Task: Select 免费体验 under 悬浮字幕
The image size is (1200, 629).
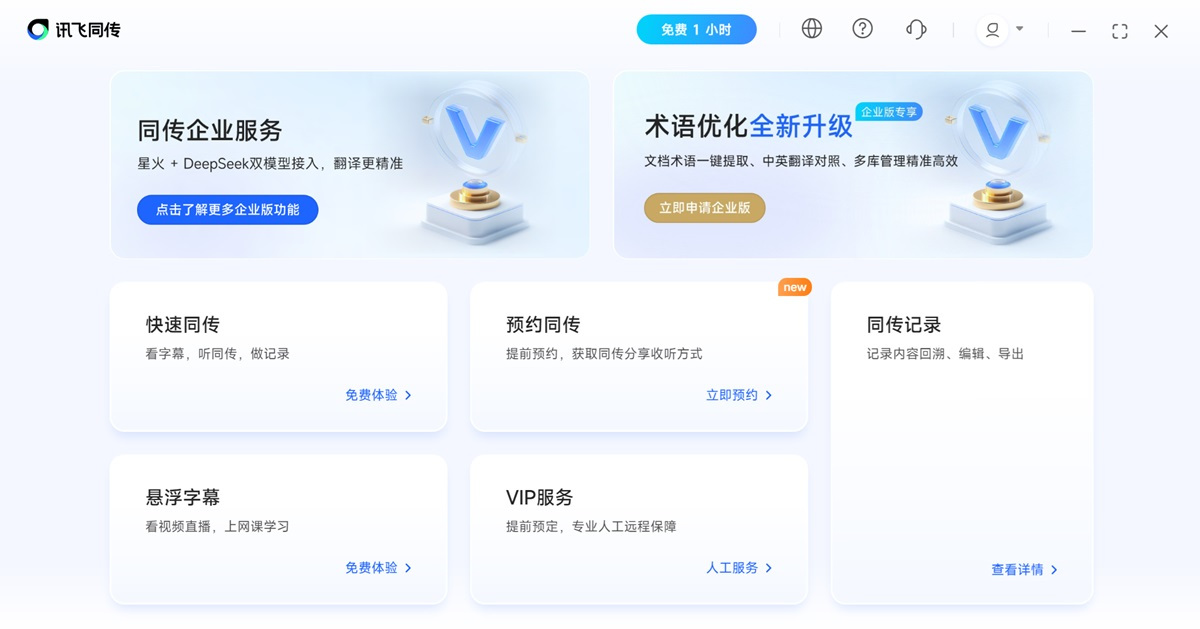Action: [x=378, y=568]
